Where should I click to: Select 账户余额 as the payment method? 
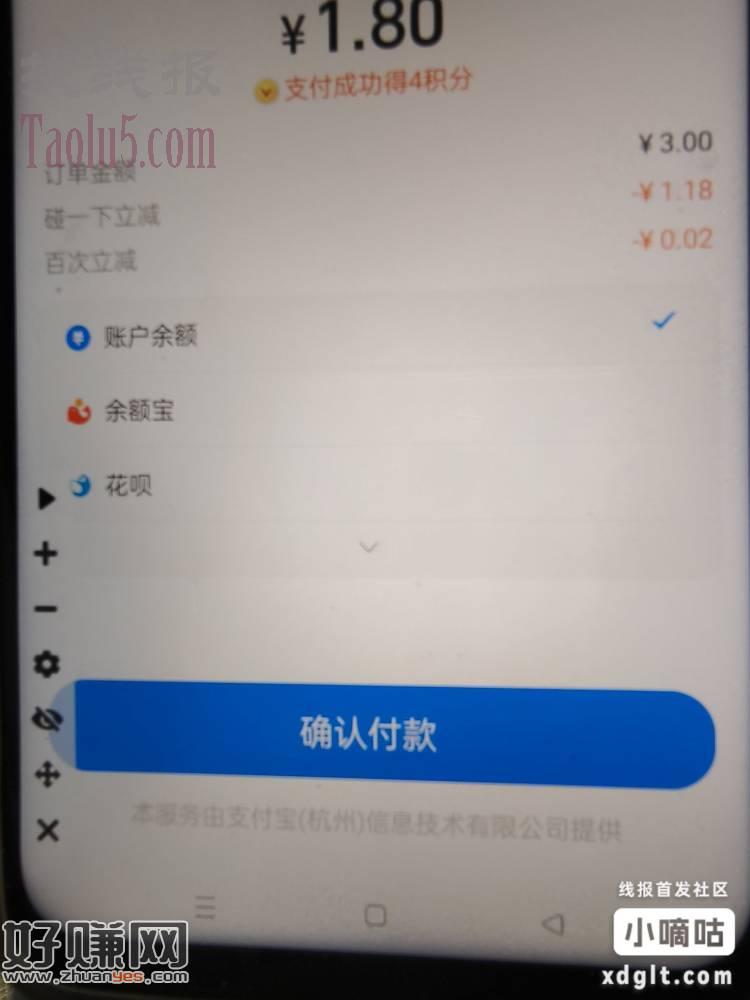coord(150,337)
